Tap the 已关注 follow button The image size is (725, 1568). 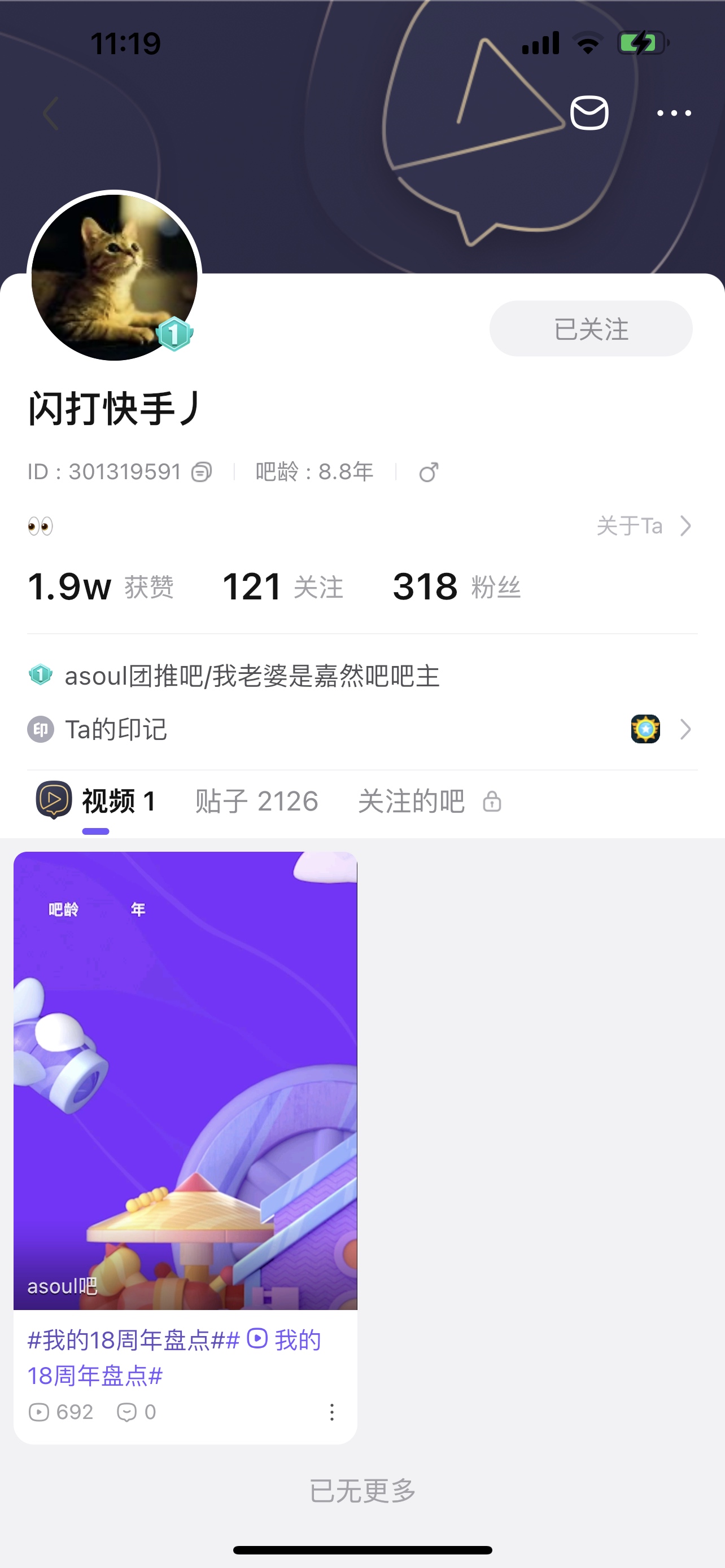[591, 329]
